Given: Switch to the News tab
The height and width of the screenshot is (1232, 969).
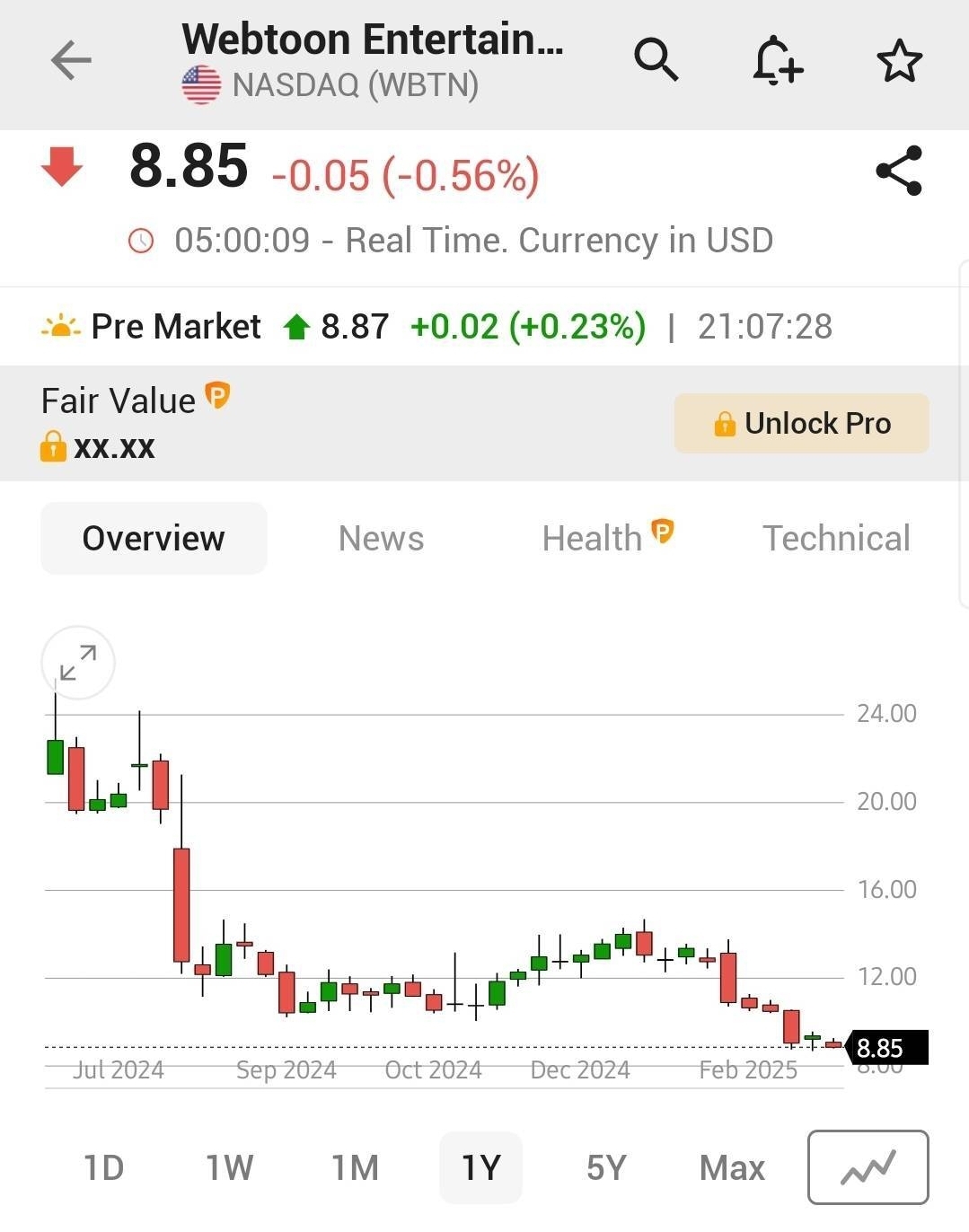Looking at the screenshot, I should (x=381, y=539).
